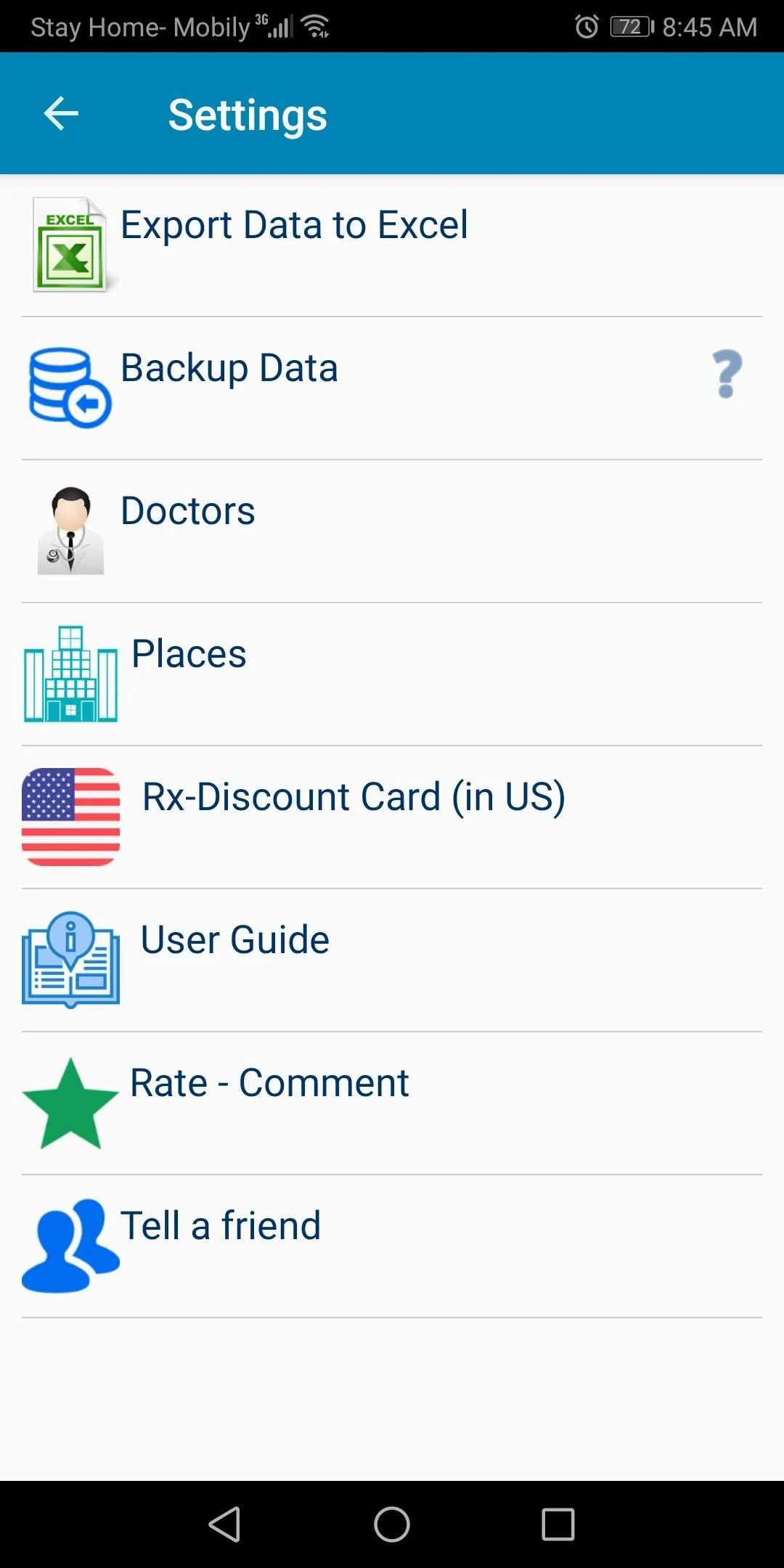Select the User Guide entry
The image size is (784, 1568).
(234, 939)
